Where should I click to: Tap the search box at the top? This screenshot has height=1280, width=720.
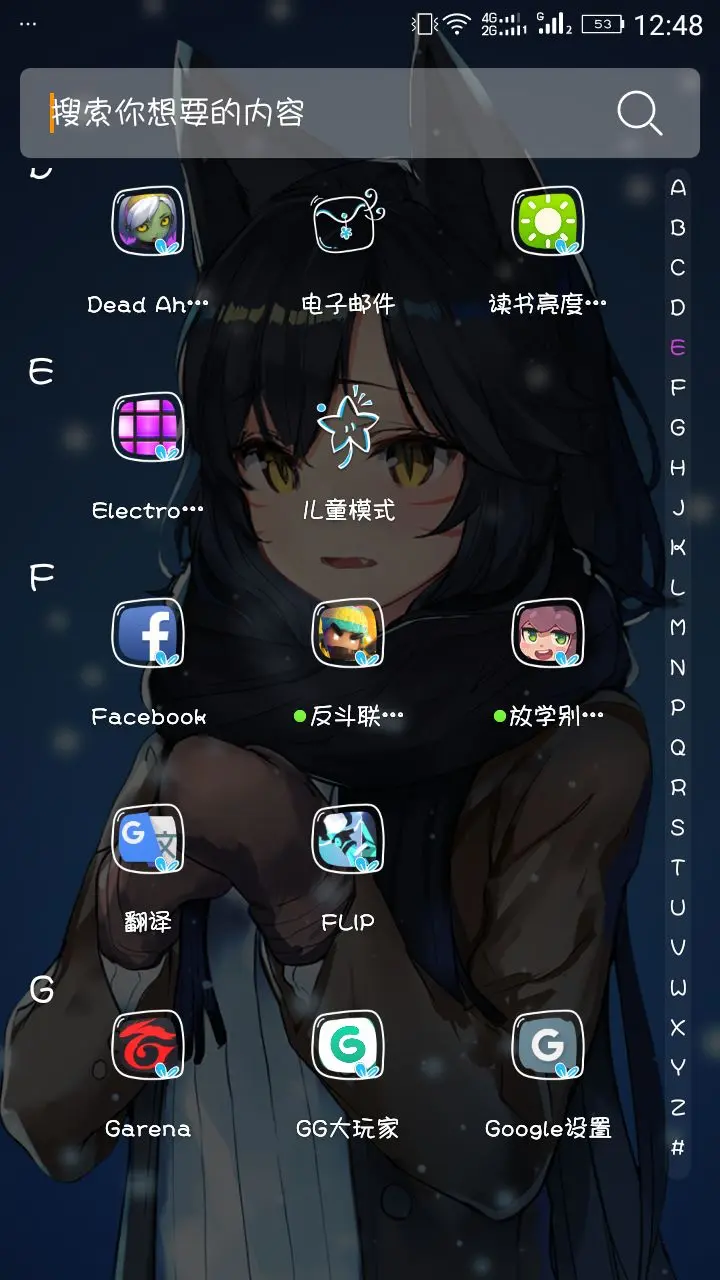[320, 113]
